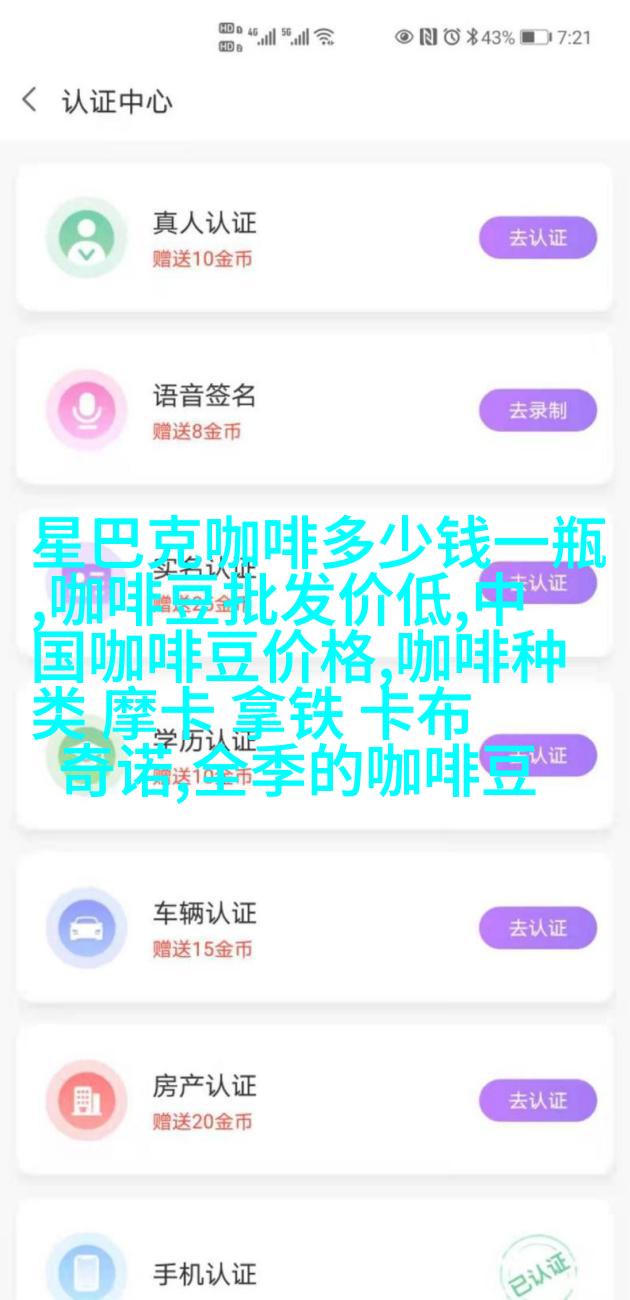Image resolution: width=630 pixels, height=1300 pixels.
Task: Tap 去认证 for 房产认证
Action: pyautogui.click(x=537, y=1100)
